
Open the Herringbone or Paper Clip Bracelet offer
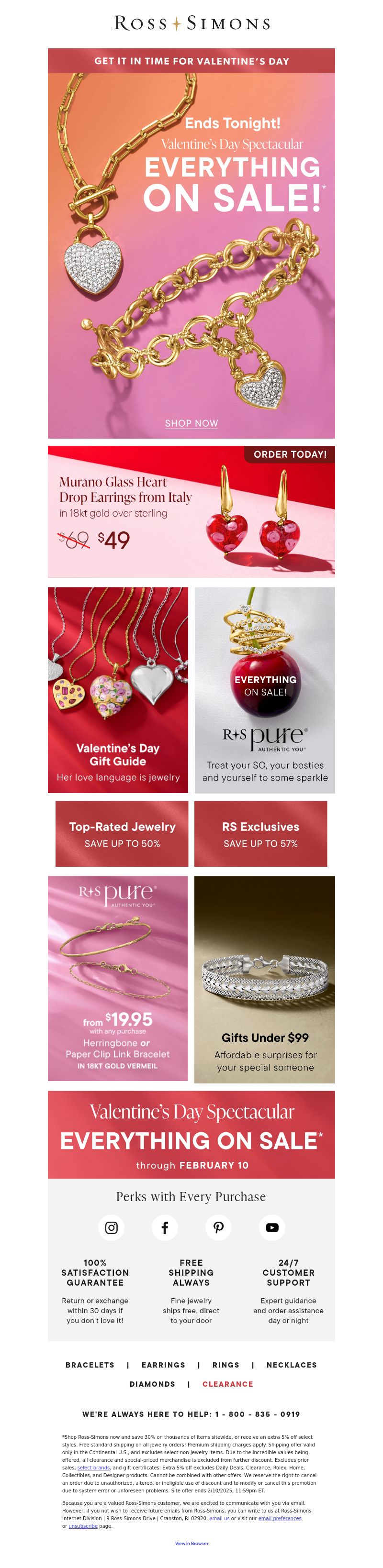pos(117,978)
